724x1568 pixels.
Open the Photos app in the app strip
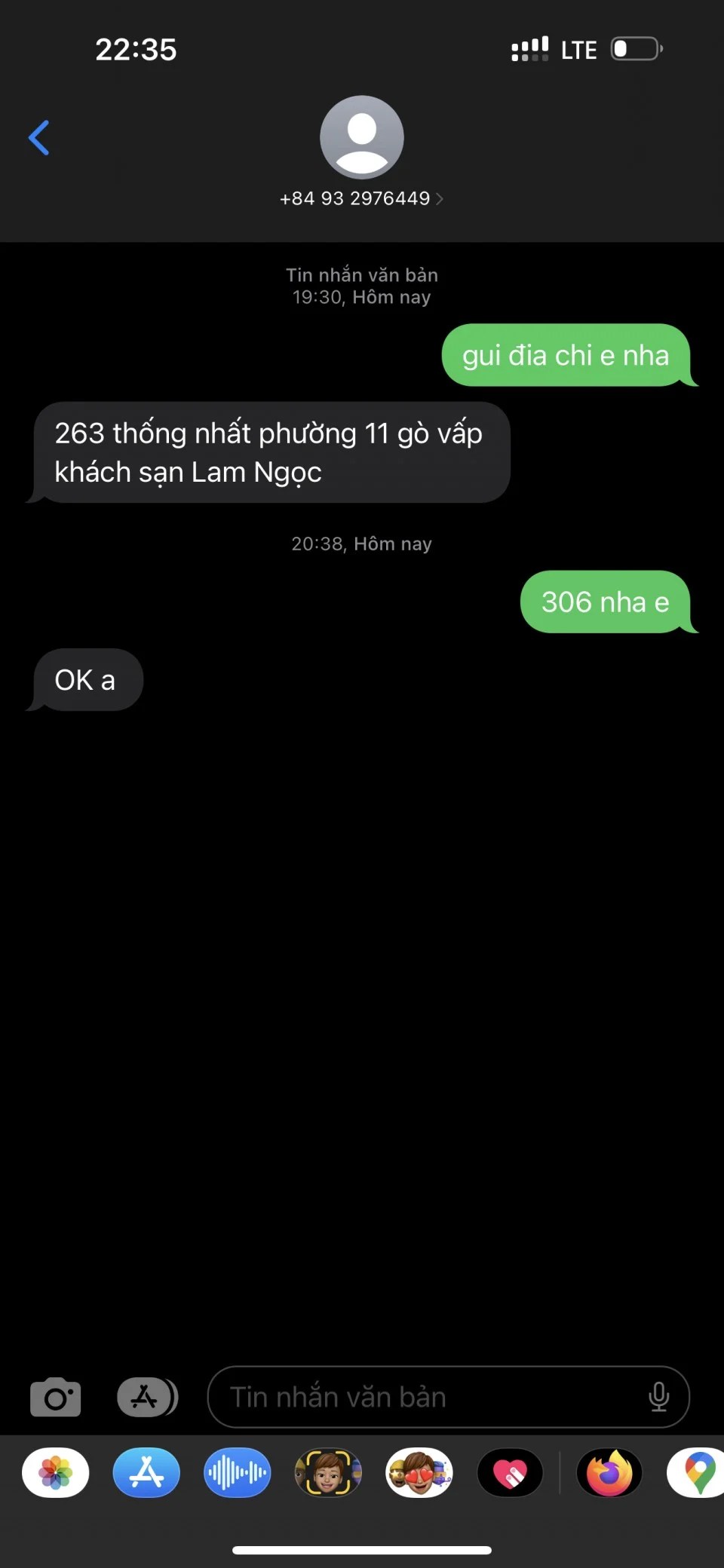click(x=56, y=1472)
